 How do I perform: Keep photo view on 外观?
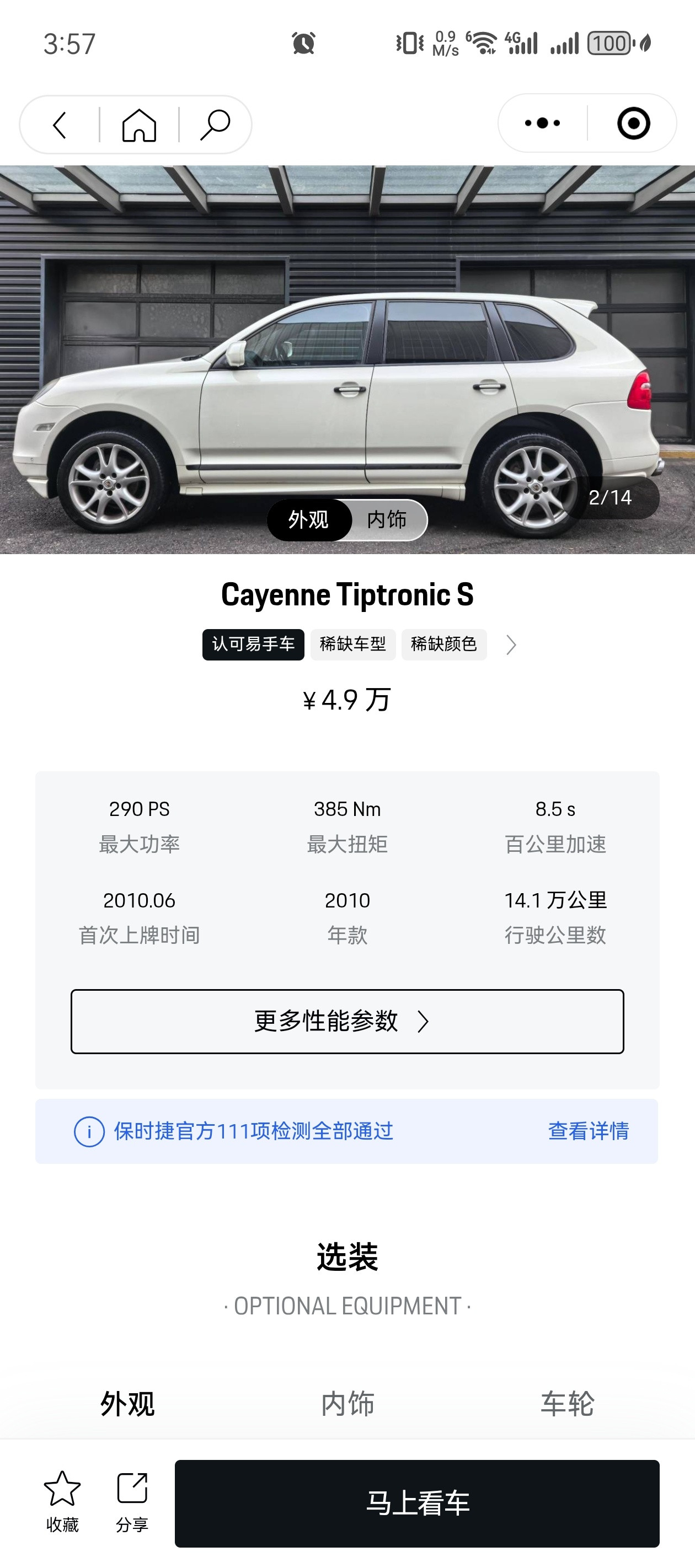pos(309,520)
